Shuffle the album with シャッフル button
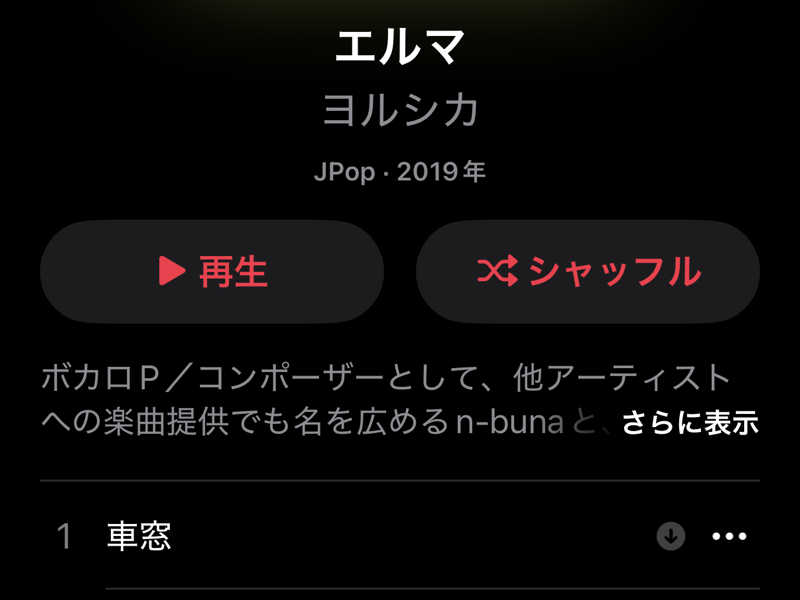The height and width of the screenshot is (600, 800). 588,271
